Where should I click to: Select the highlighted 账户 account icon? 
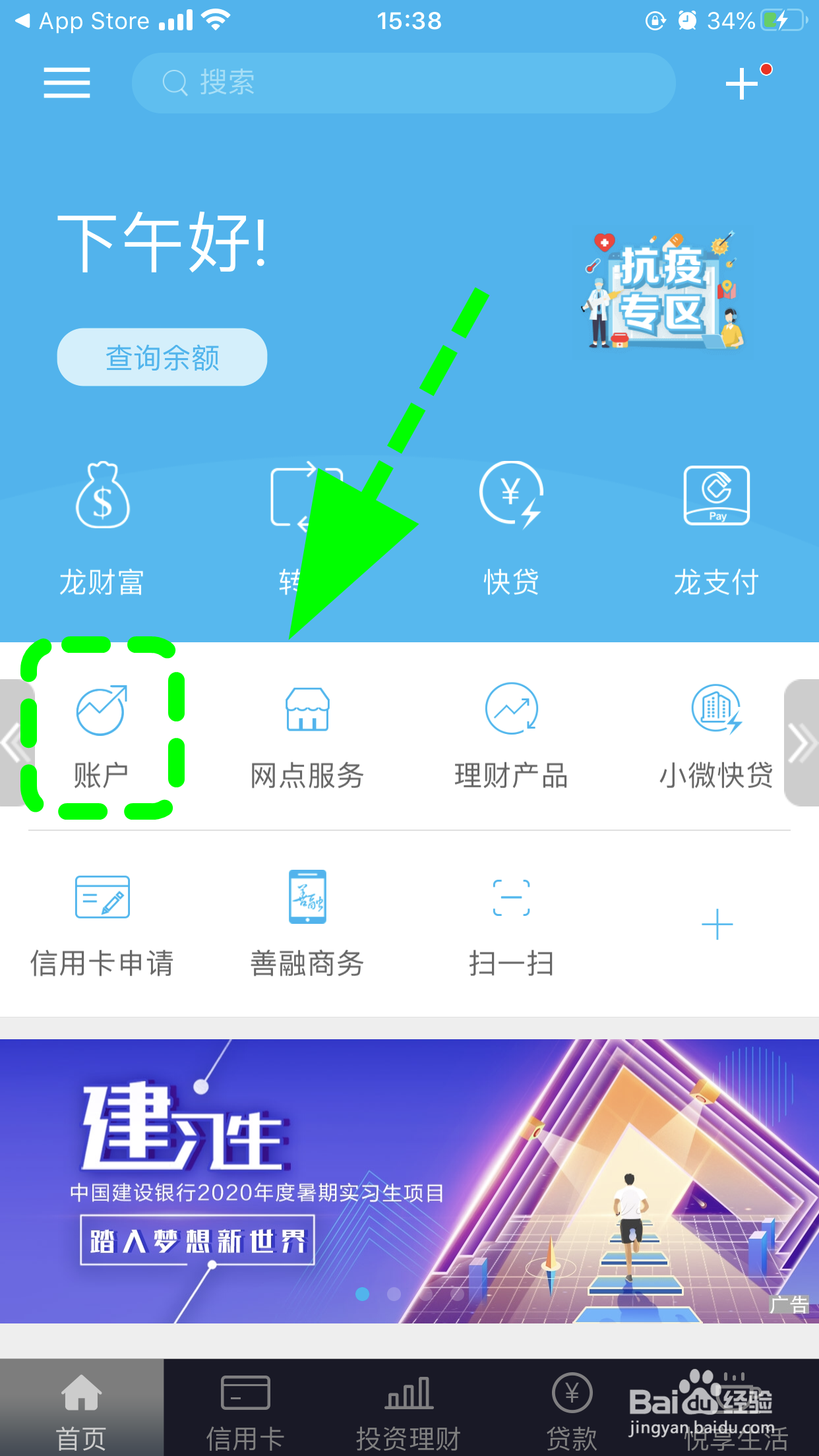tap(102, 732)
